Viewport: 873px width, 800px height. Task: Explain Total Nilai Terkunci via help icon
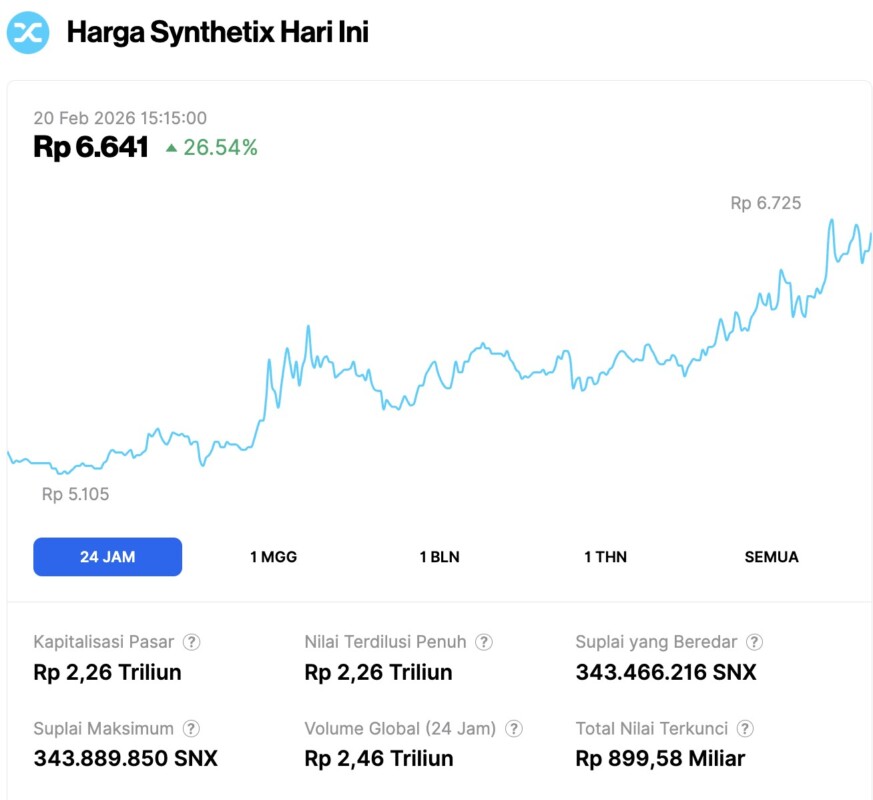tap(745, 729)
